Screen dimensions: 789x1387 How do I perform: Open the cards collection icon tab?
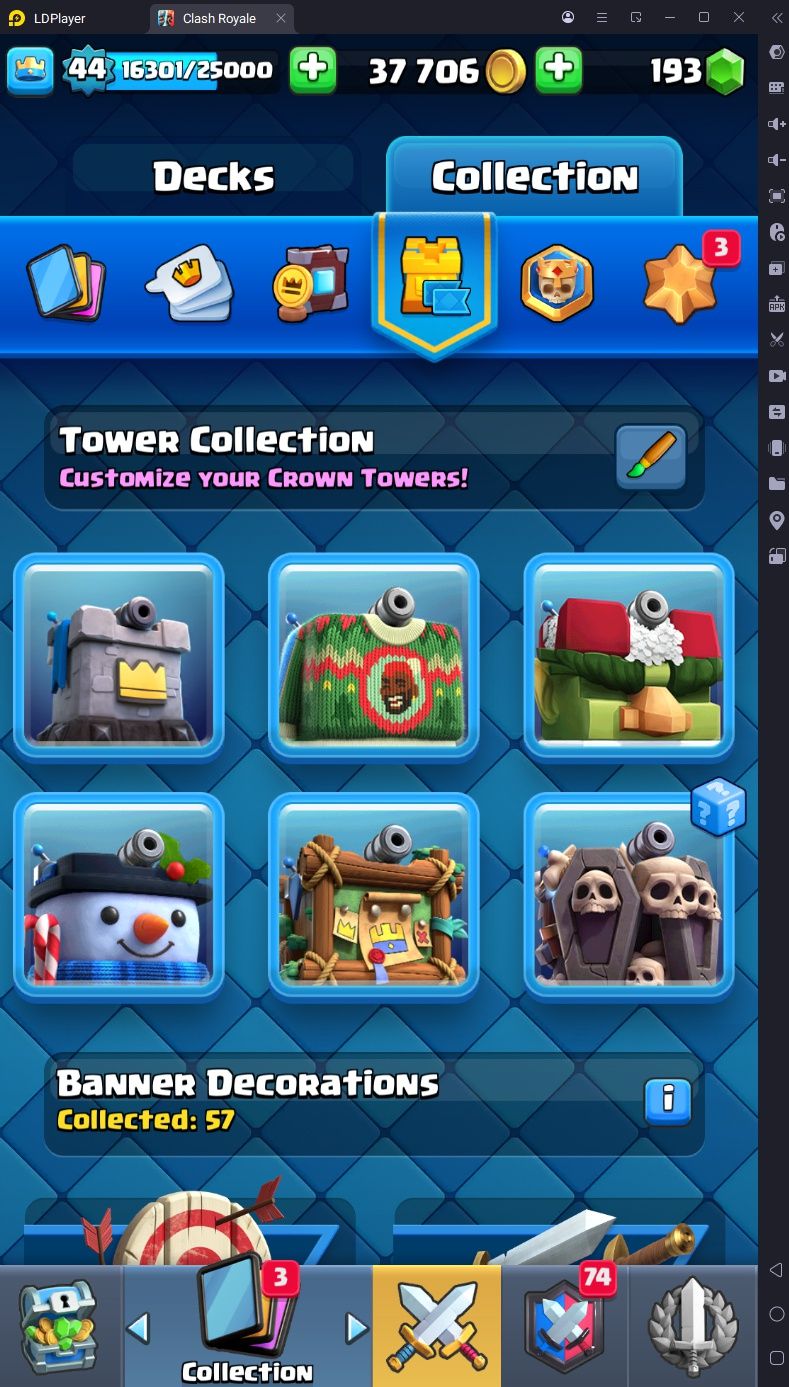point(64,282)
